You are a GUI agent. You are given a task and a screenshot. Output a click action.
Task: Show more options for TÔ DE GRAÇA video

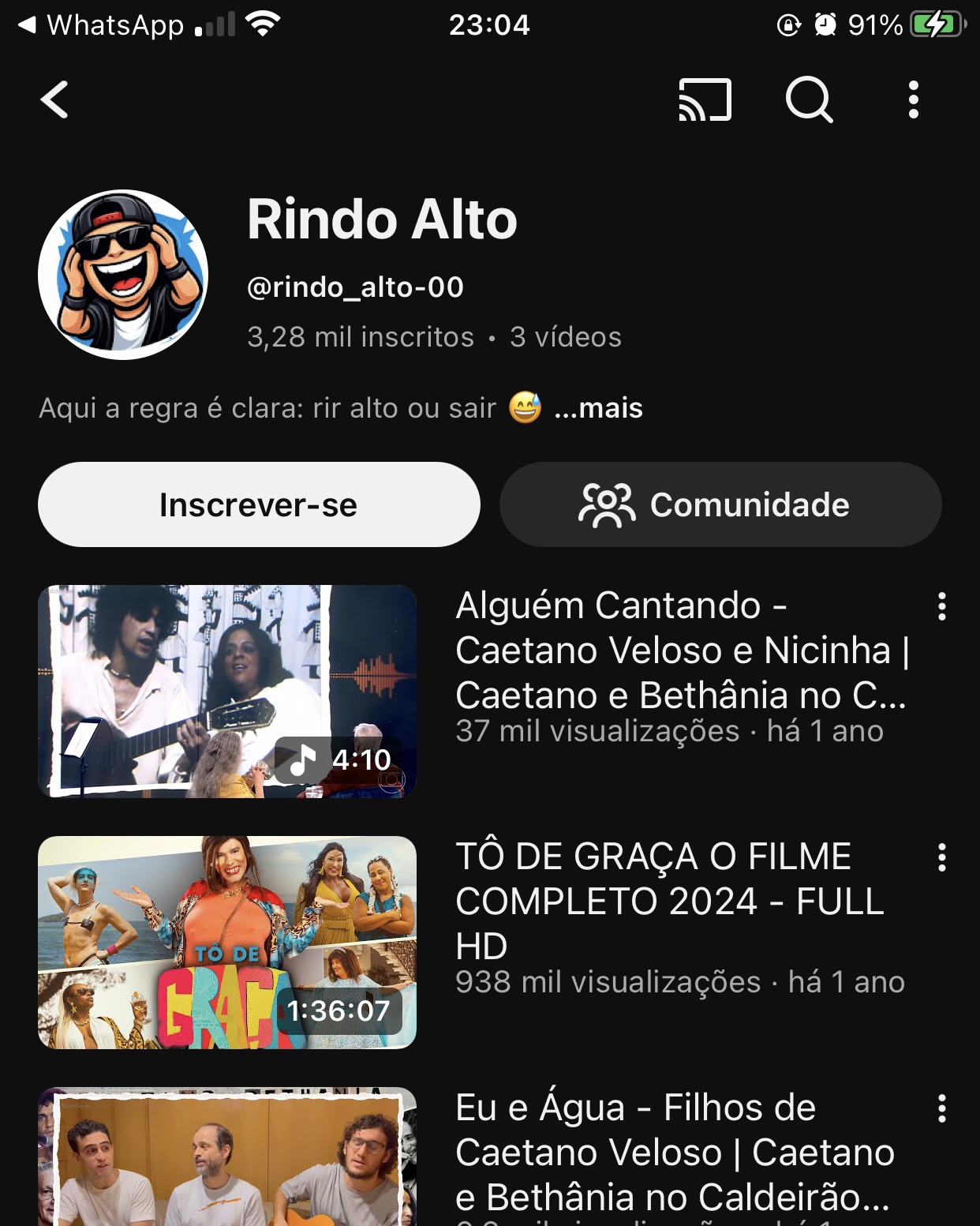click(x=941, y=857)
